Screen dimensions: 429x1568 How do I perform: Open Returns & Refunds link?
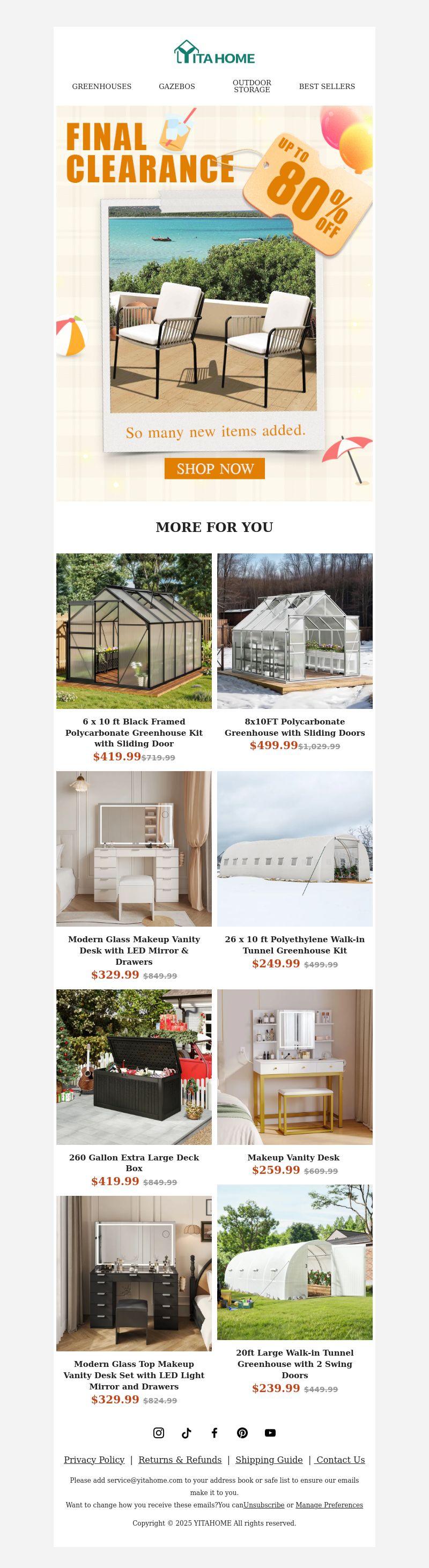point(180,1460)
